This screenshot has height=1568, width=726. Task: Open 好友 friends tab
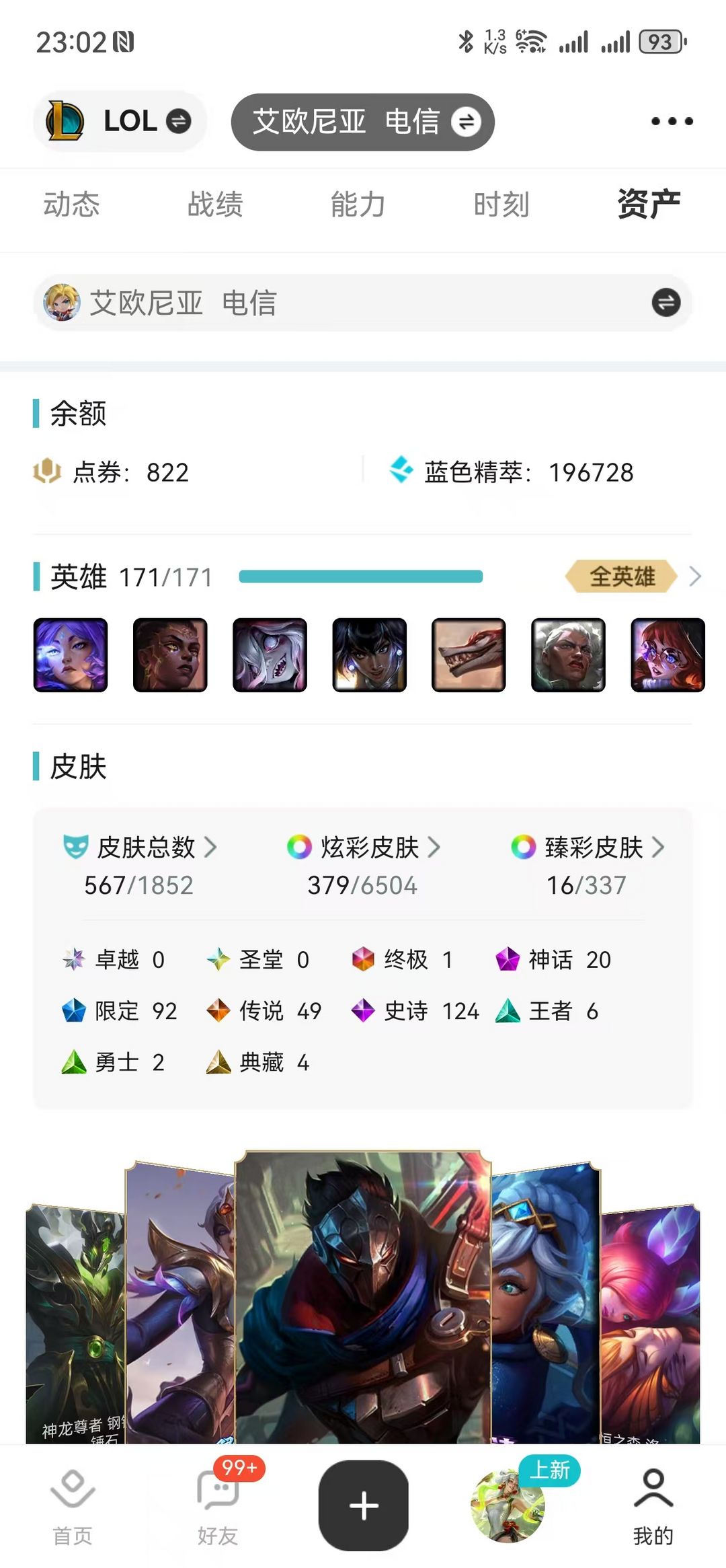click(x=218, y=1507)
